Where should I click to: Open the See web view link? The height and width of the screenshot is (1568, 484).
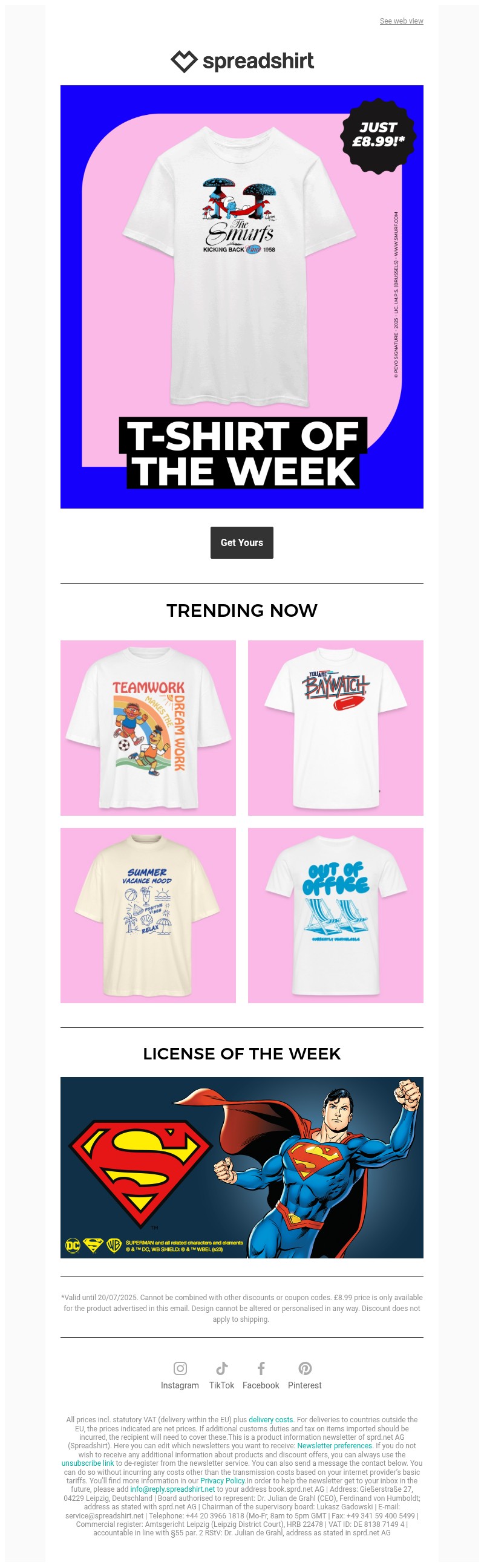[x=401, y=21]
